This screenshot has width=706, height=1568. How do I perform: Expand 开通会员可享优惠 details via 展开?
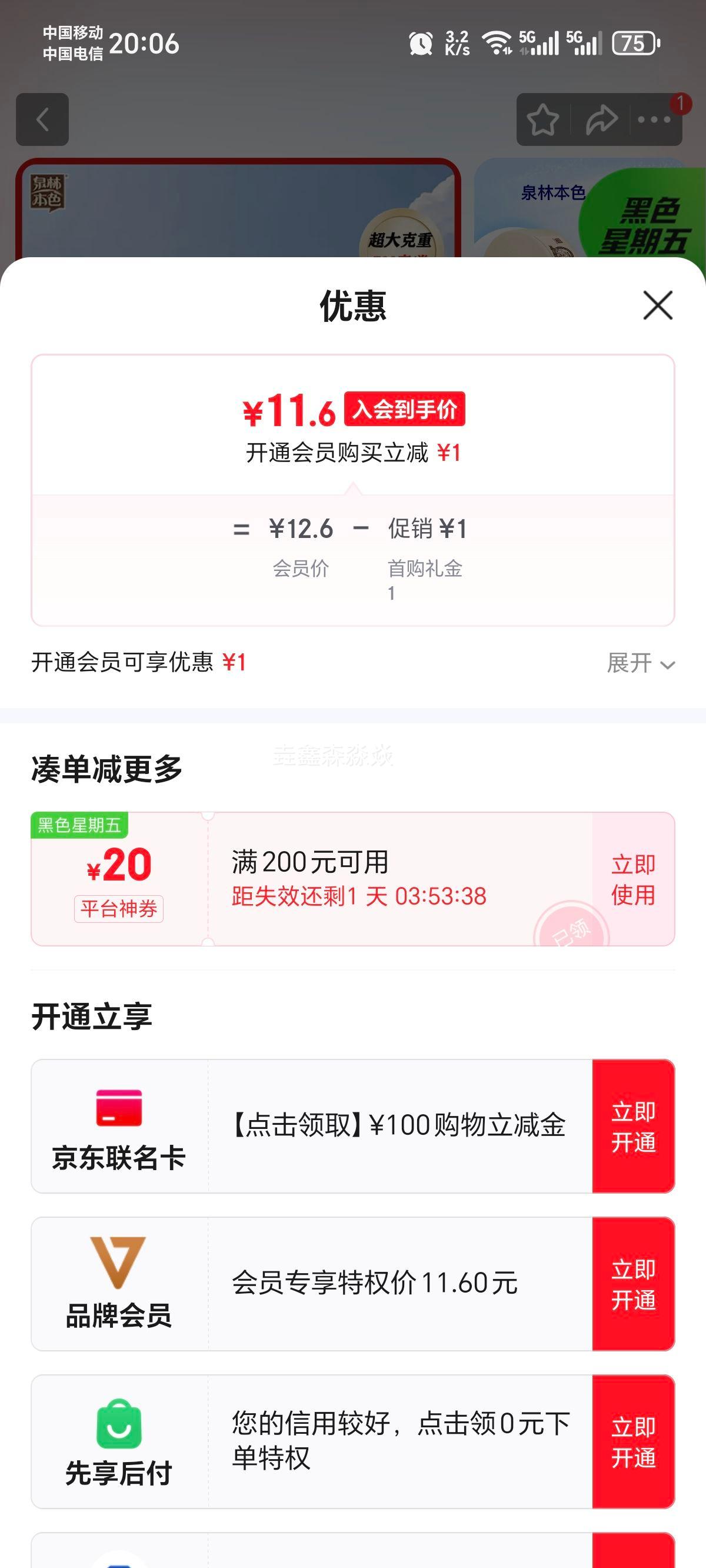pyautogui.click(x=640, y=665)
